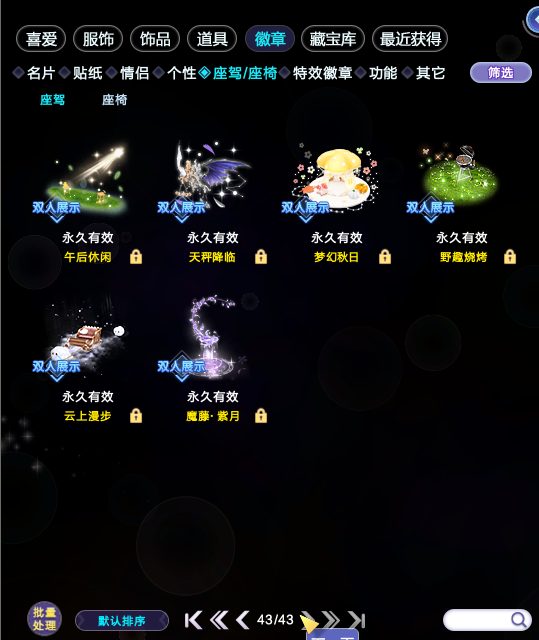Go to the previous page

(x=243, y=620)
